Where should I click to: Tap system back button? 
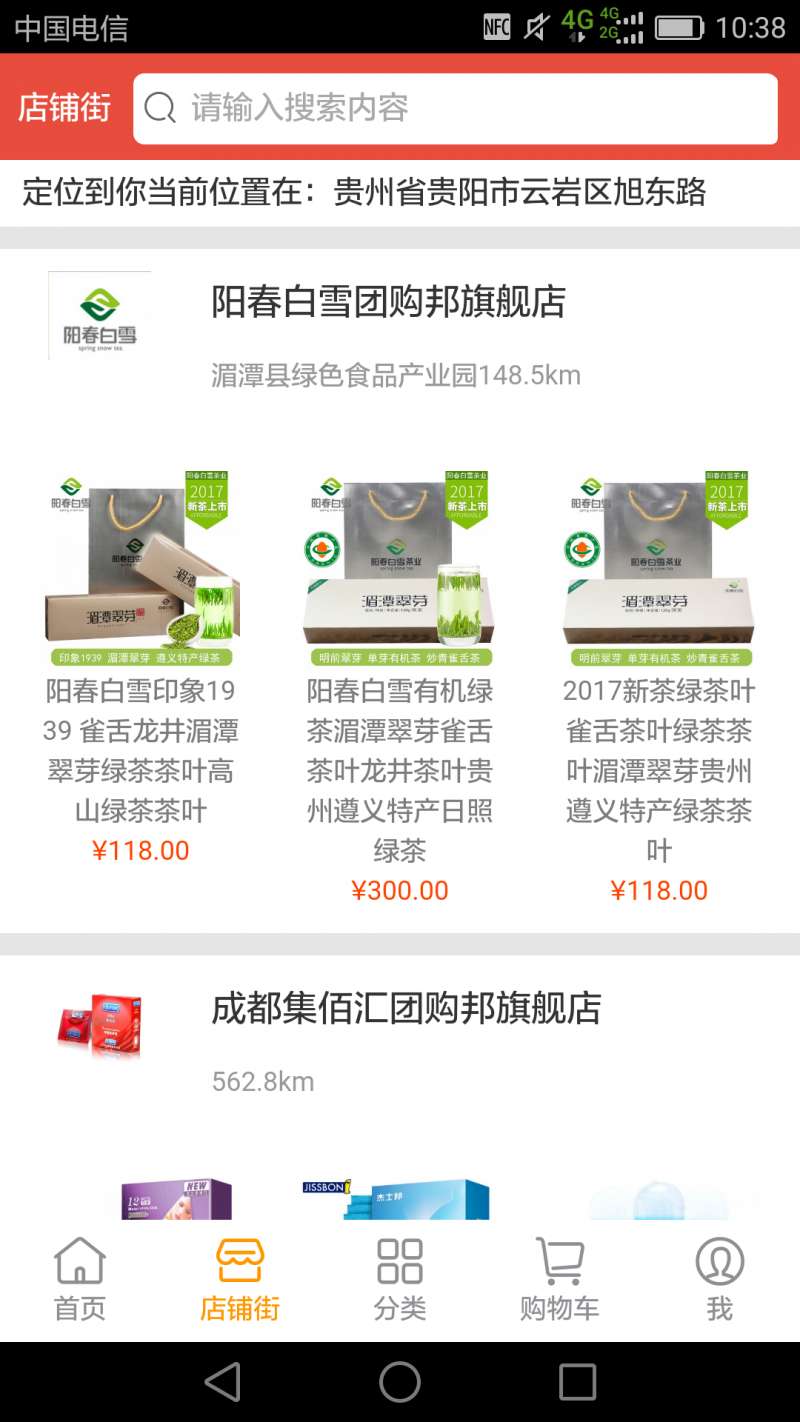(222, 1382)
